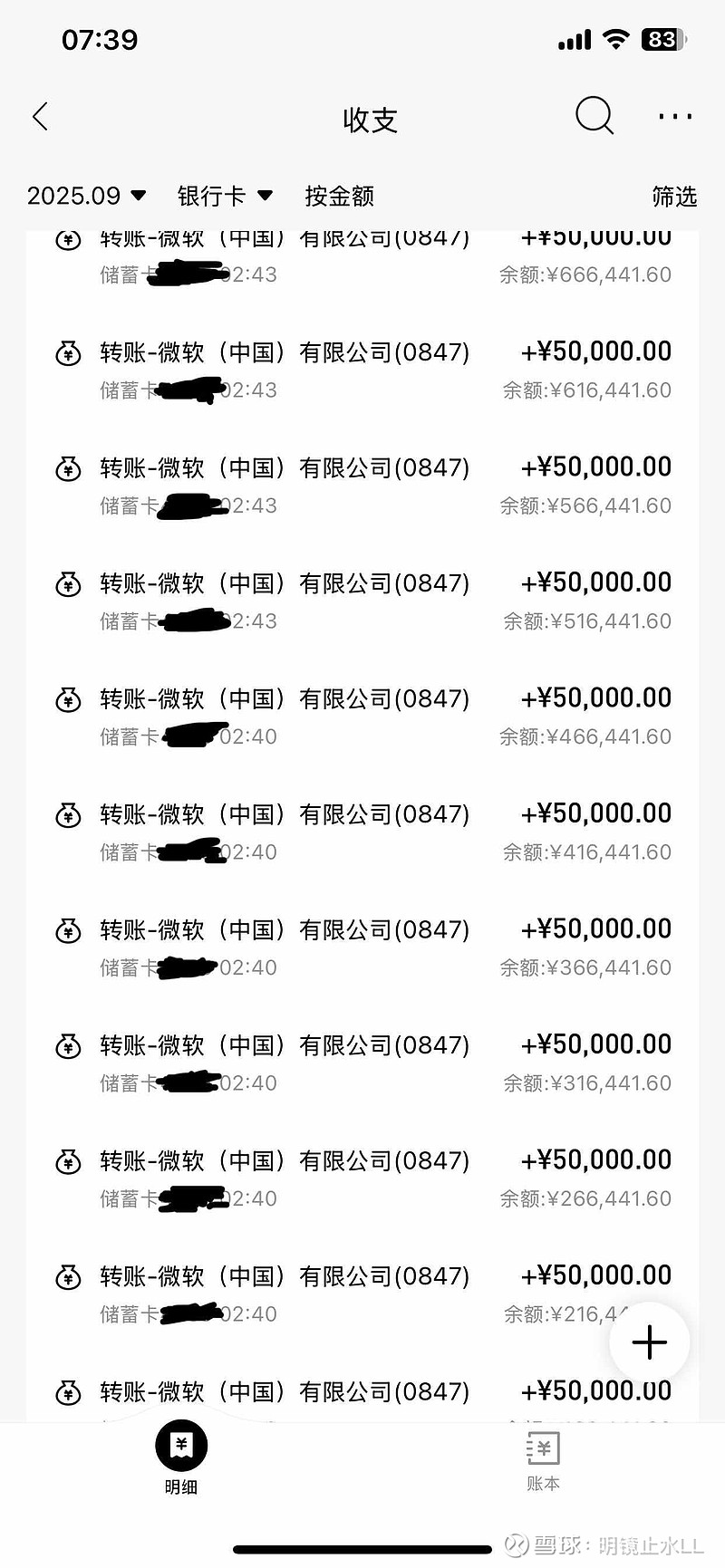Go back from the 收支 page

click(x=40, y=117)
